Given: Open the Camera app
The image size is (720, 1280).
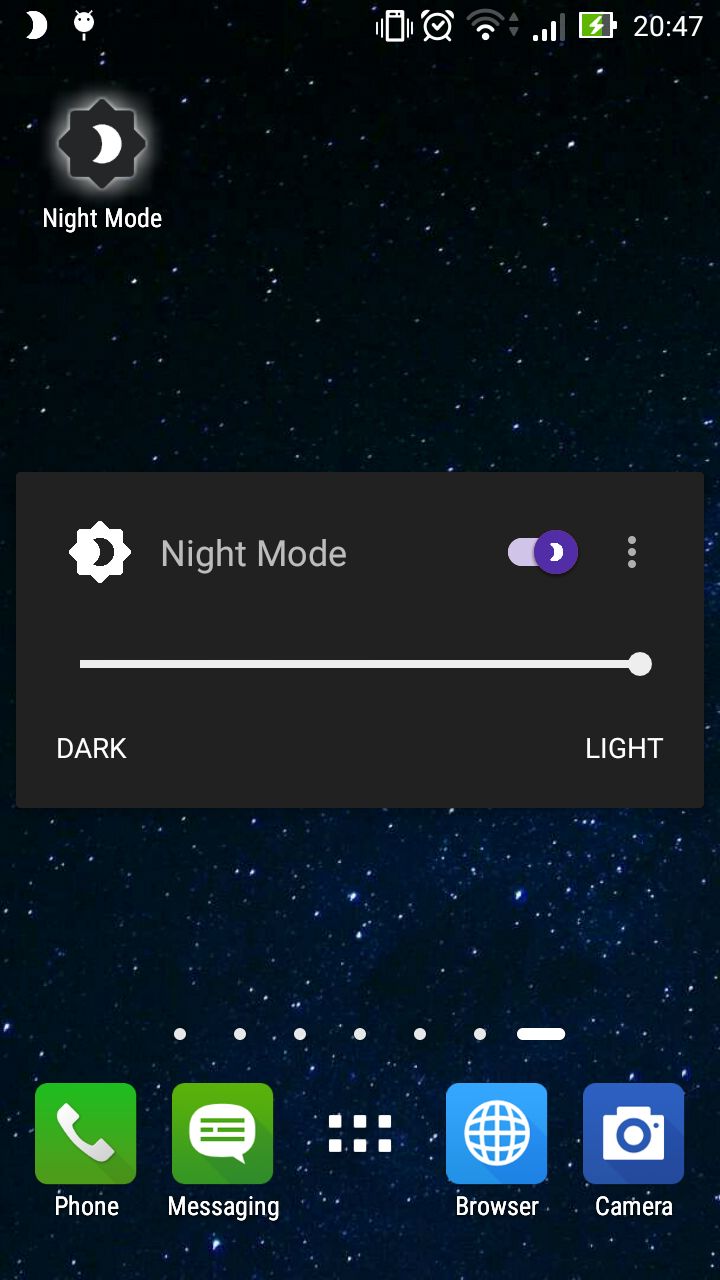Looking at the screenshot, I should click(x=633, y=1134).
